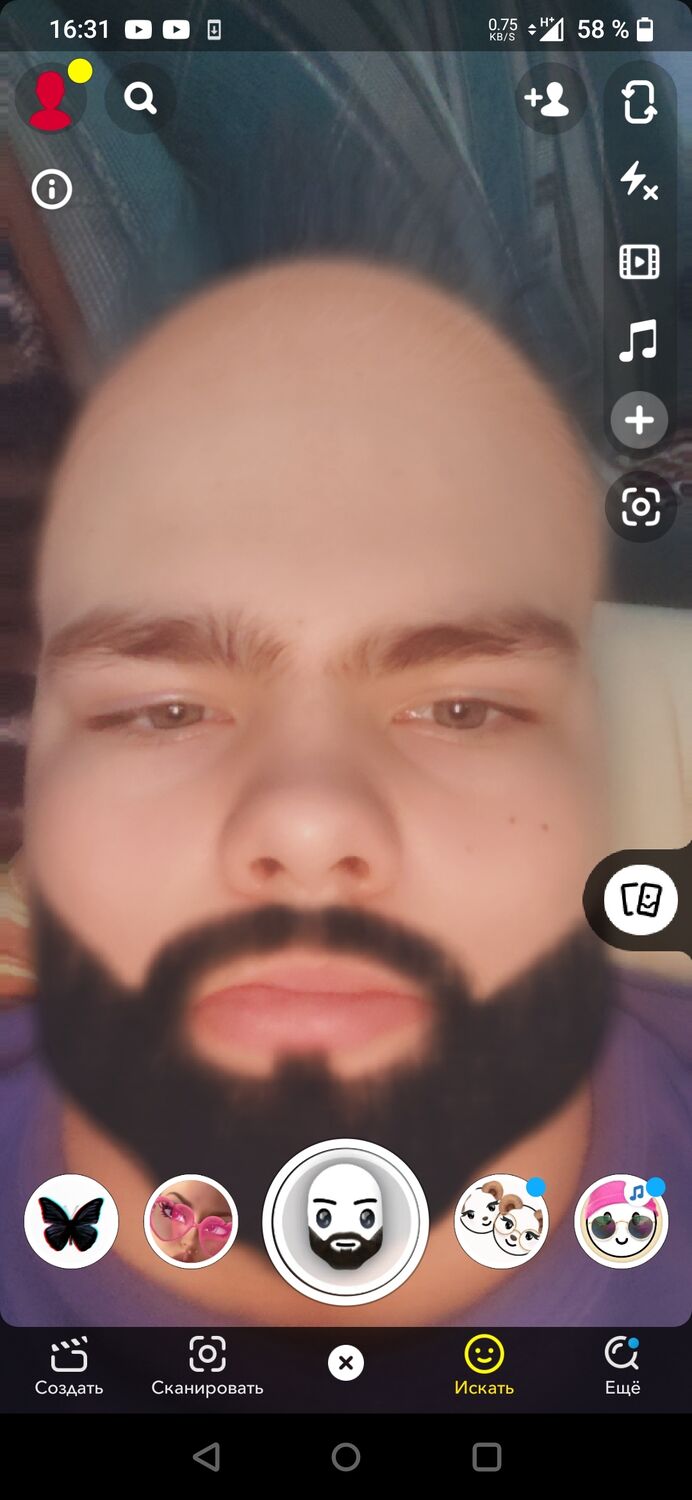Choose the pink hat sunglasses lens

tap(621, 1221)
